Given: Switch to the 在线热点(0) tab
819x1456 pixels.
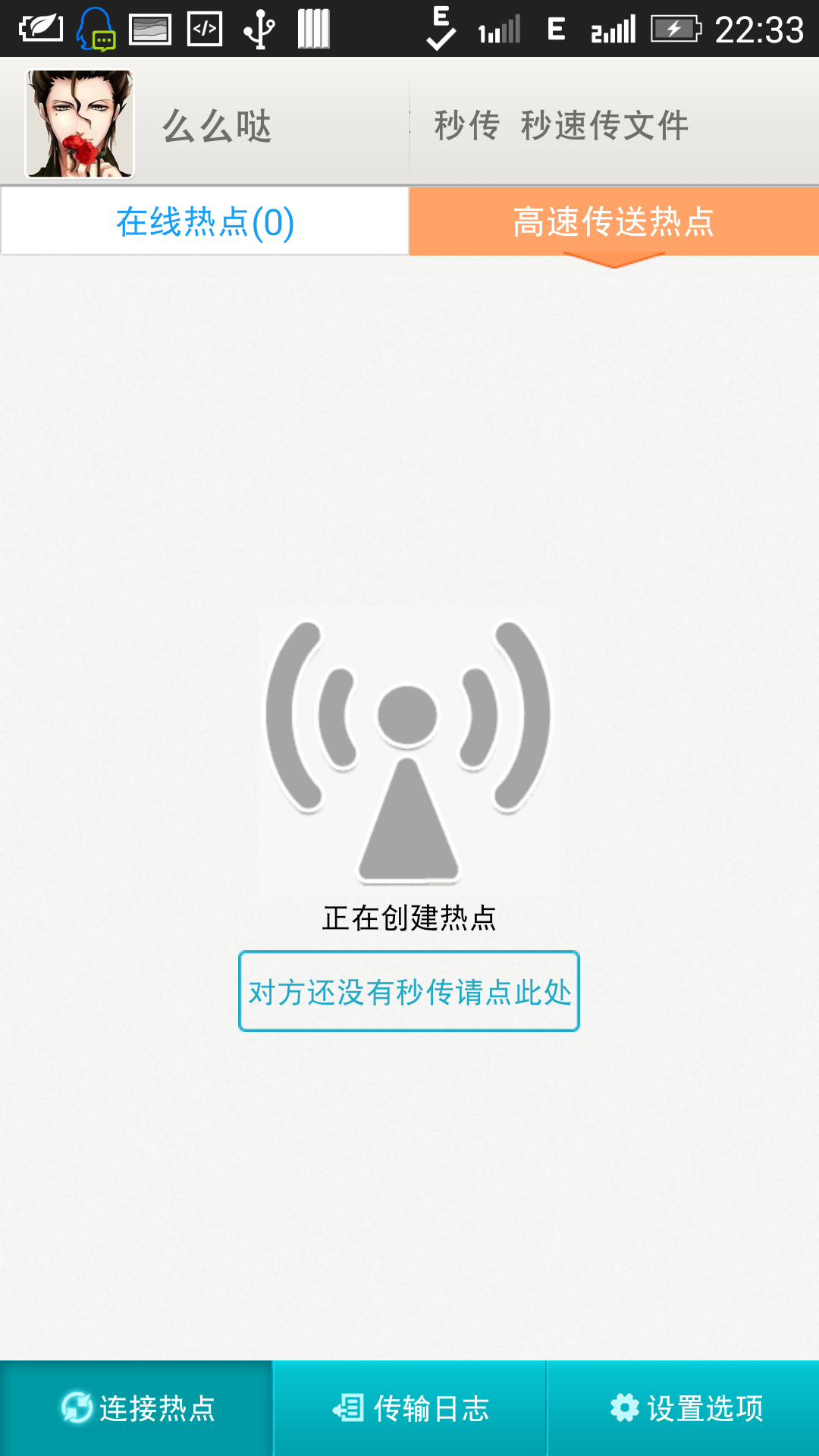Looking at the screenshot, I should (x=205, y=221).
